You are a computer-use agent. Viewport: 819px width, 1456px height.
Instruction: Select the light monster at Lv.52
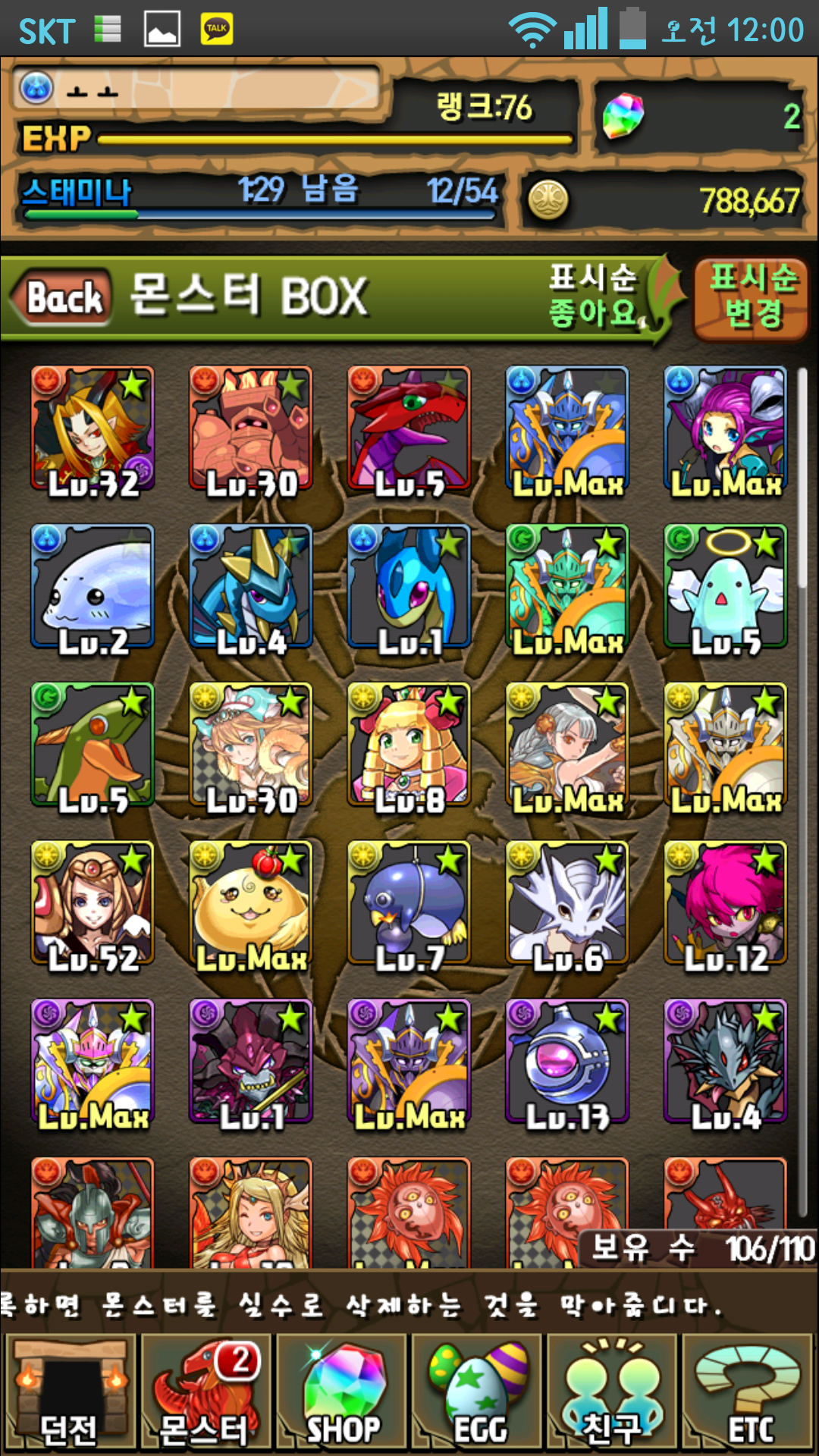[x=93, y=904]
